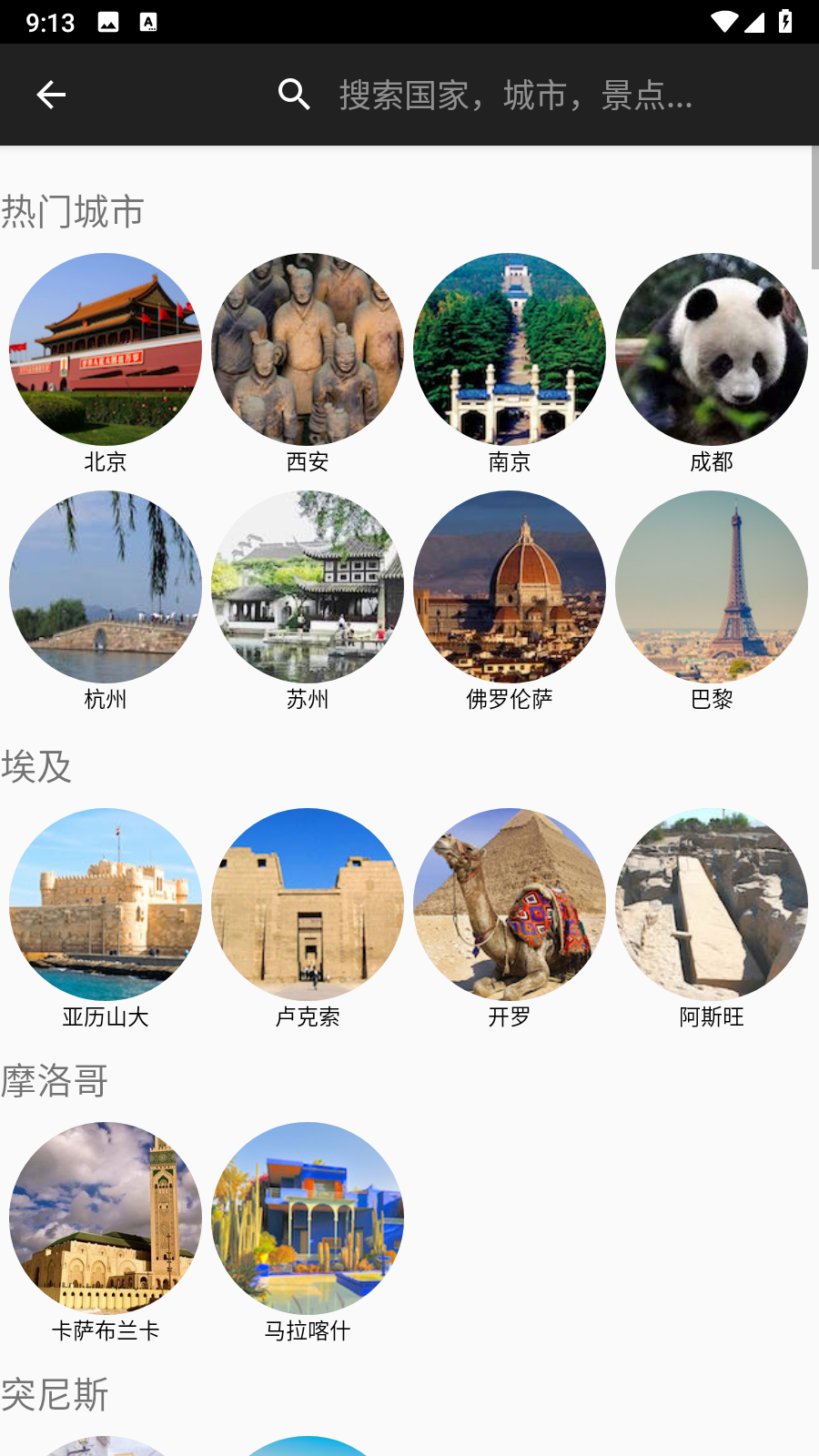The image size is (819, 1456).
Task: Select the 卢克索 city tile
Action: click(308, 905)
